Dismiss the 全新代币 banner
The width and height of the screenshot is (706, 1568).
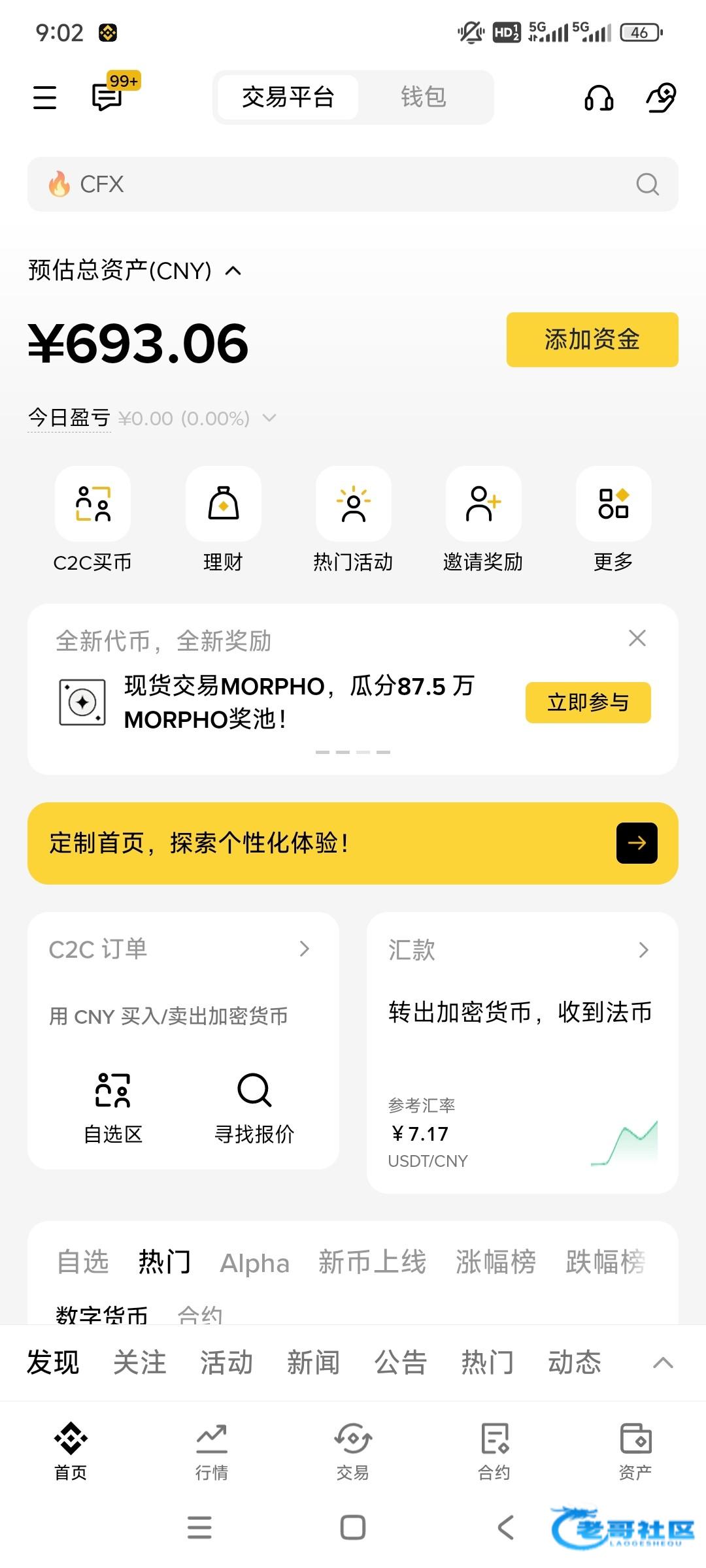pyautogui.click(x=637, y=638)
